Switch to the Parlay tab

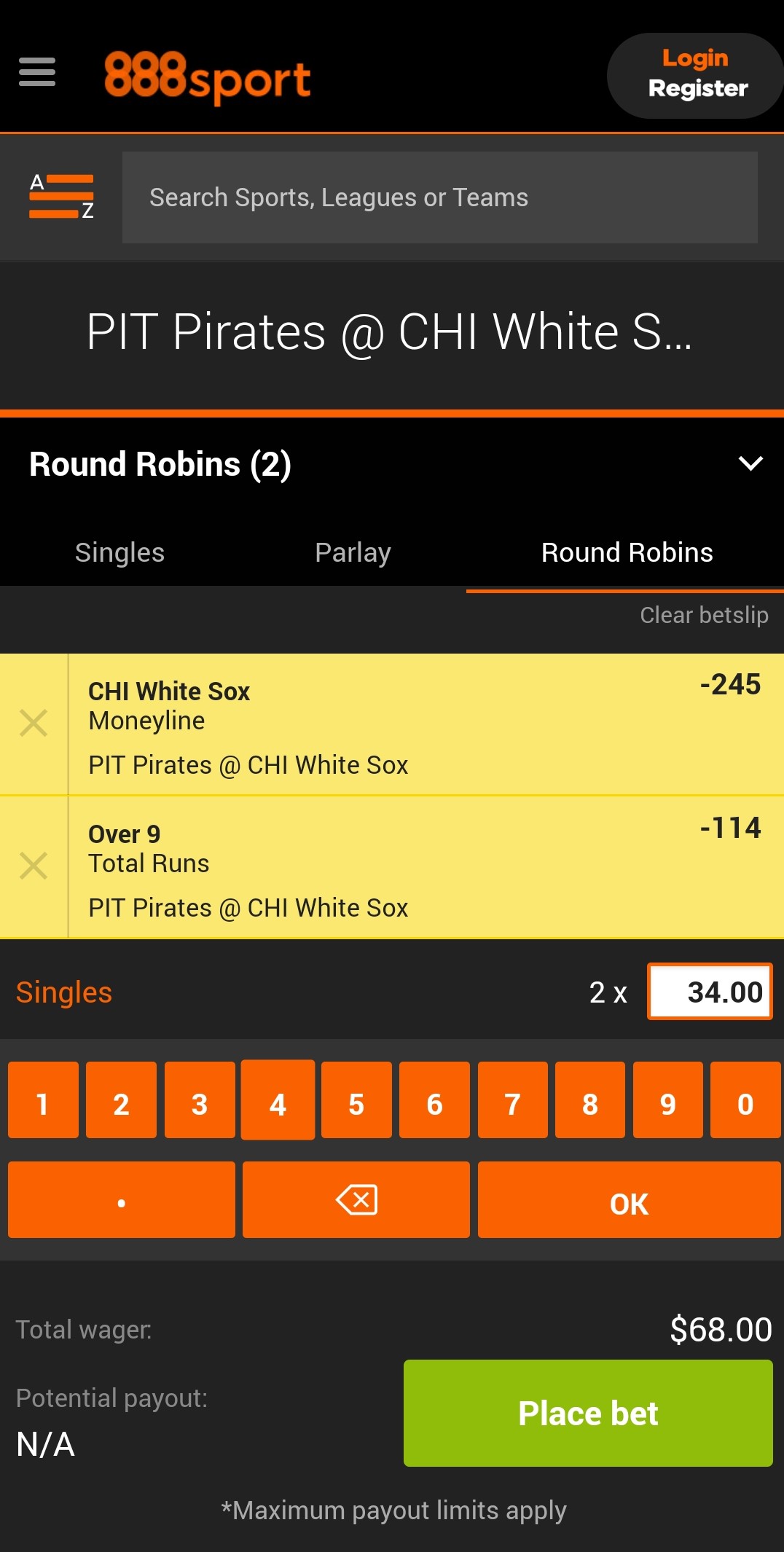pos(353,552)
